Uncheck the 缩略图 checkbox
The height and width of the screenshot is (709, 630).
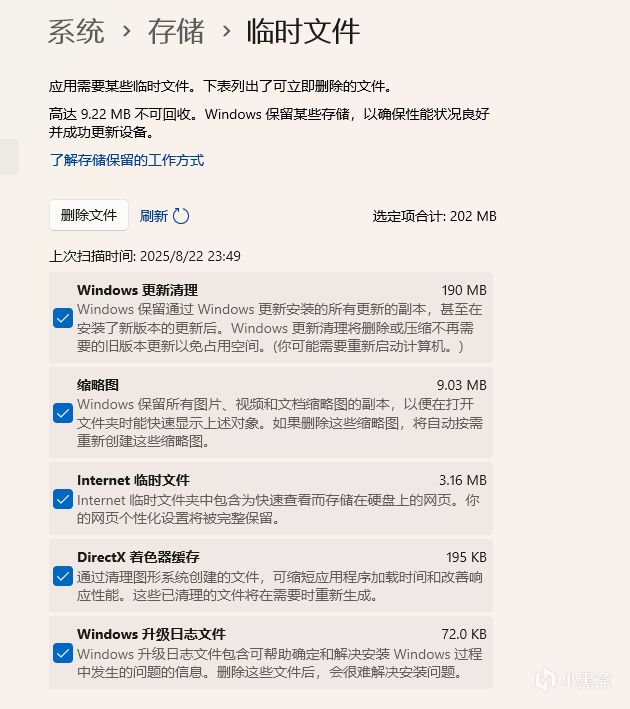pyautogui.click(x=62, y=413)
